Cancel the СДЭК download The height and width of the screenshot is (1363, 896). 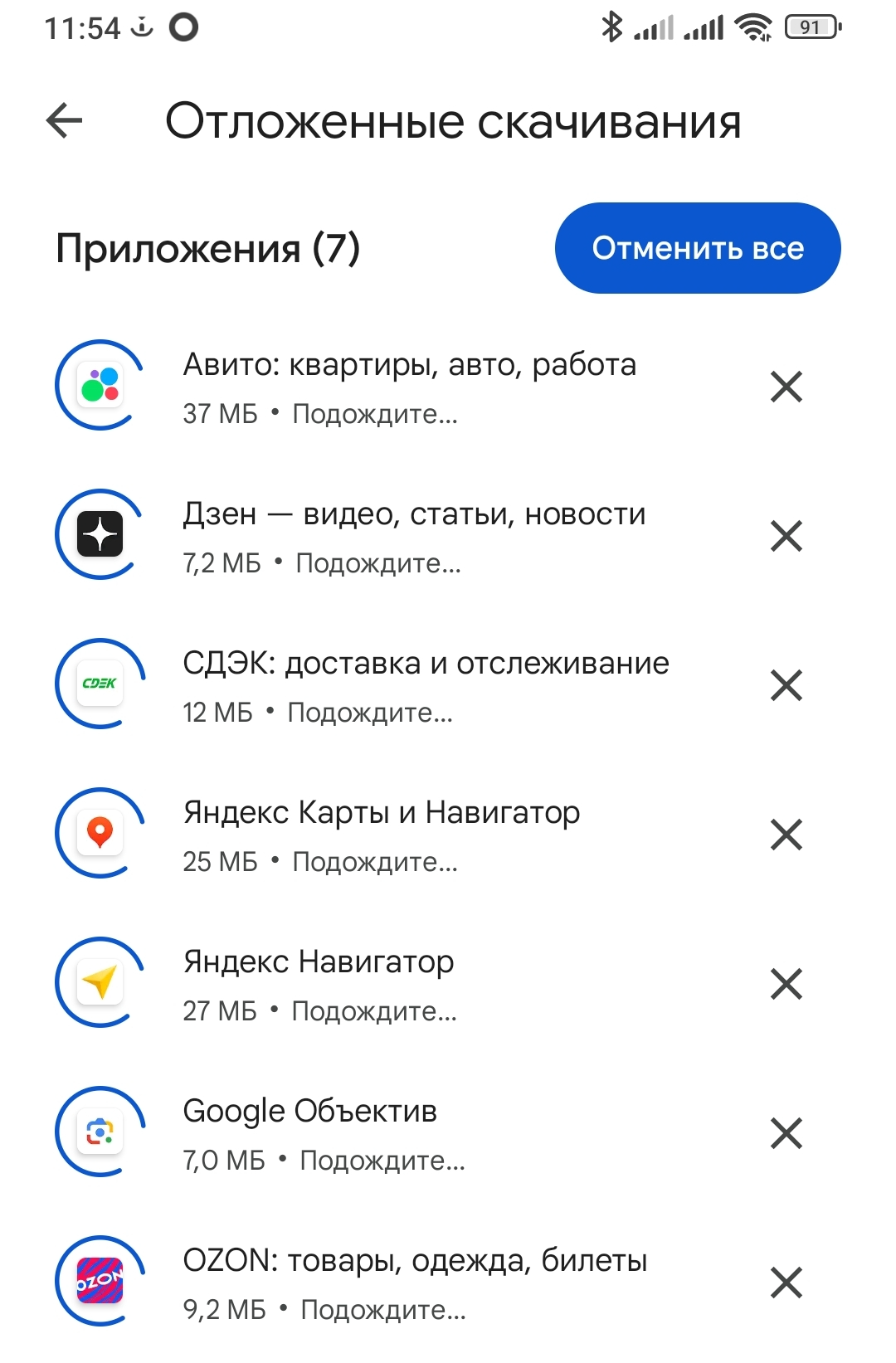pyautogui.click(x=786, y=685)
